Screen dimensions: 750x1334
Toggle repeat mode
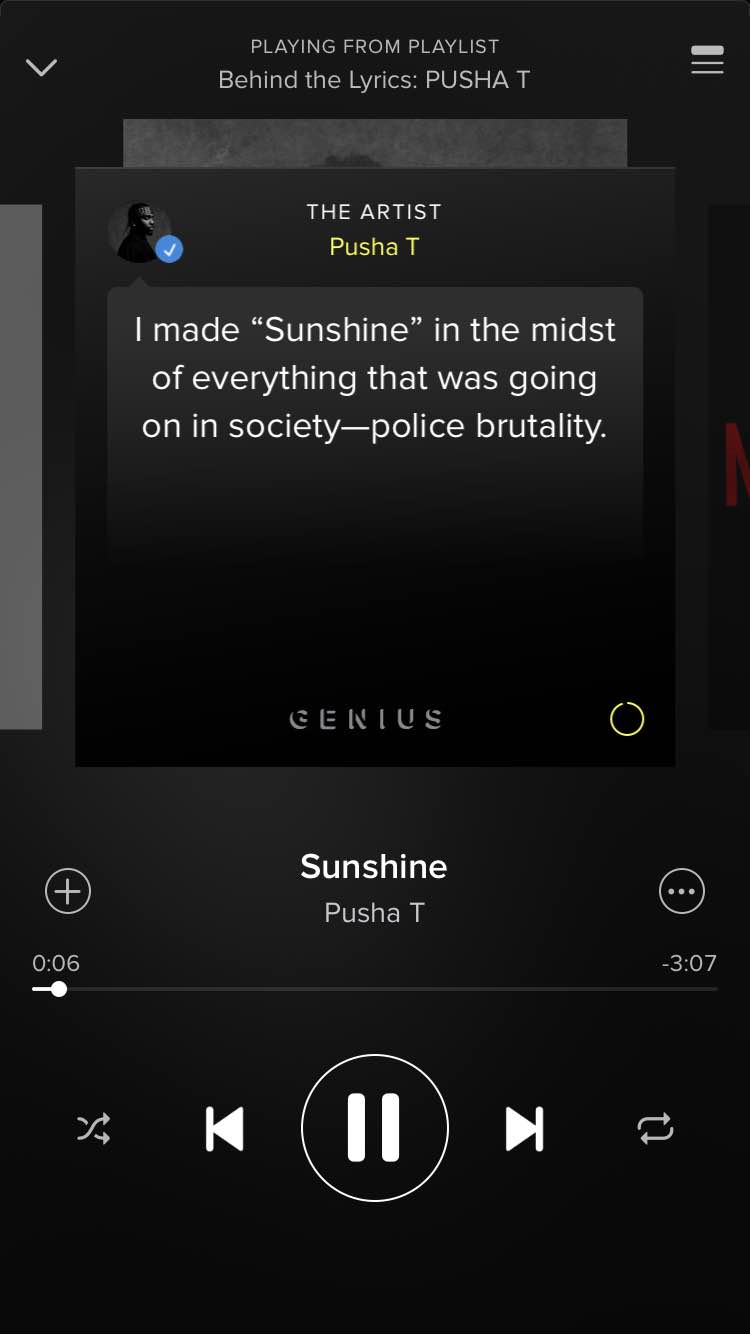[x=656, y=1129]
